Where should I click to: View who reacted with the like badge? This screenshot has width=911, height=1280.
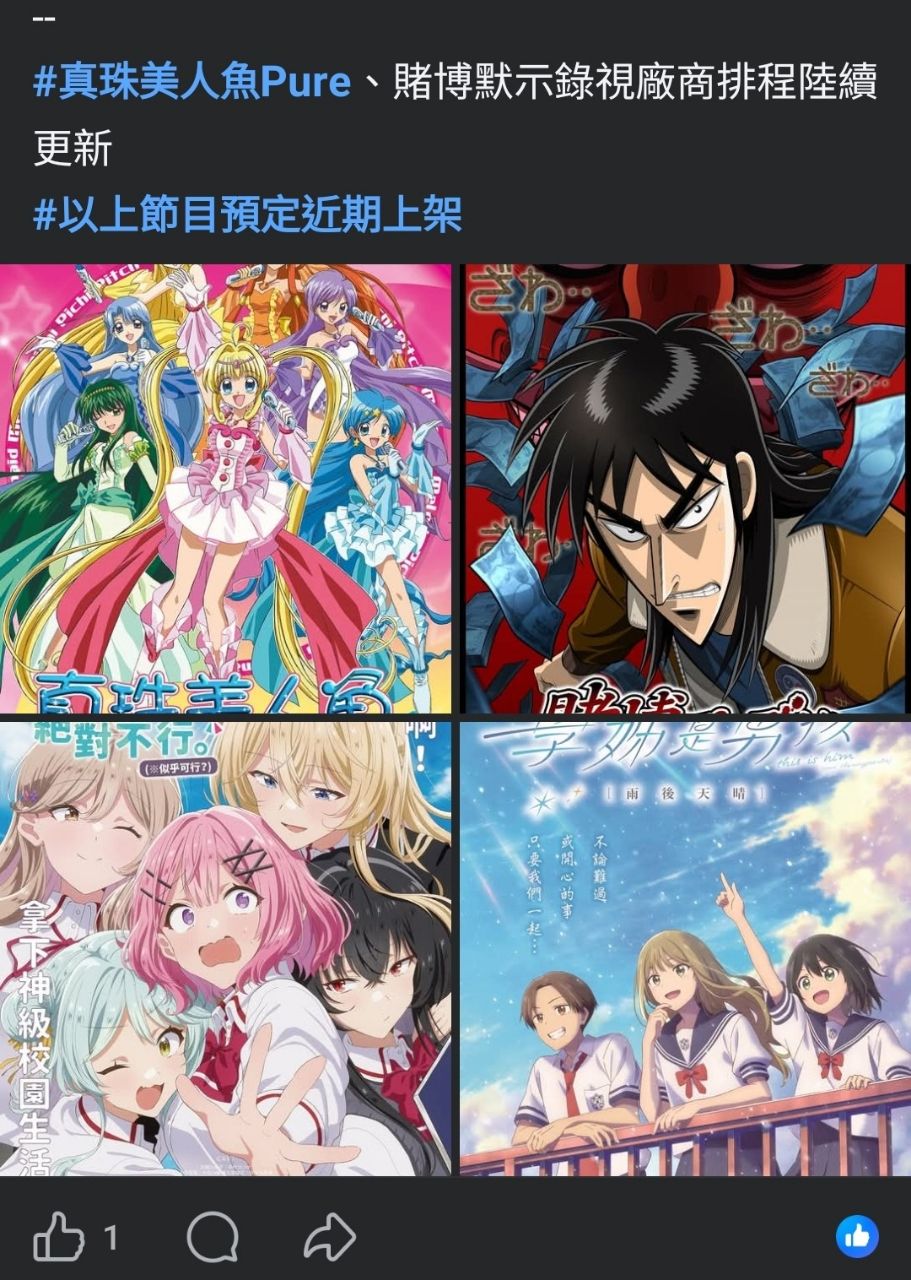[x=857, y=1237]
